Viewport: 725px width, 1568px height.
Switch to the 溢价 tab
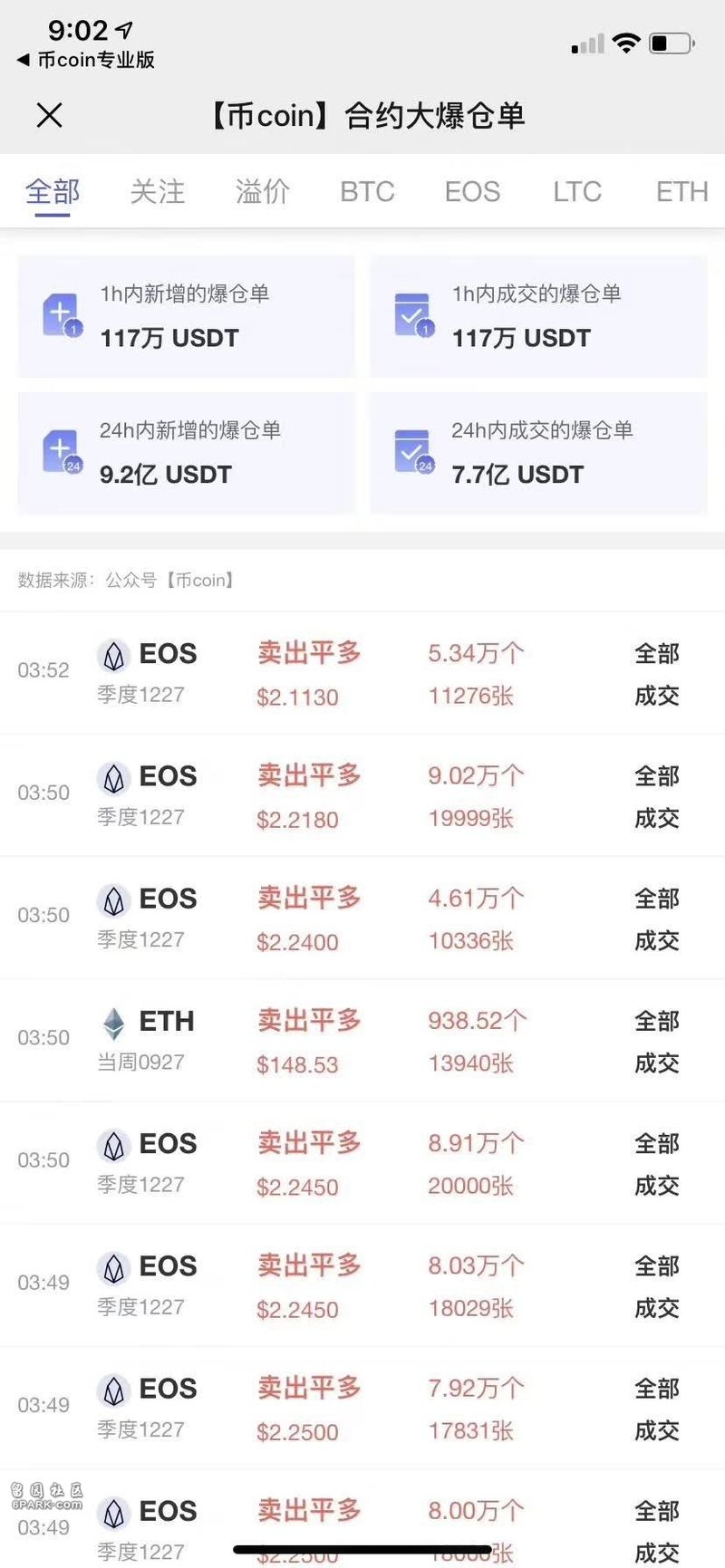263,192
